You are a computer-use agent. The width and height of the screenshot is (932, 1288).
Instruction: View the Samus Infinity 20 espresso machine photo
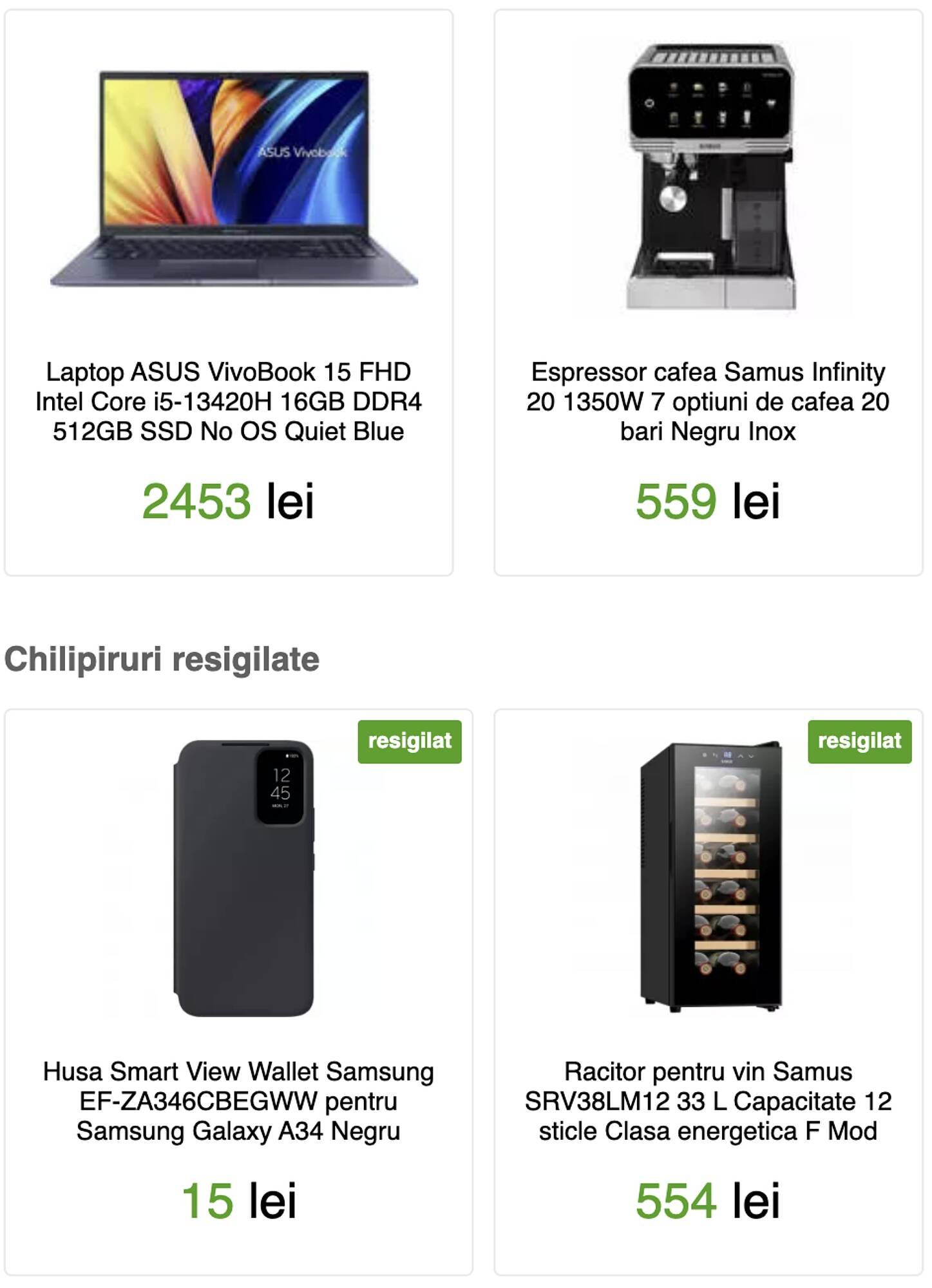tap(709, 174)
